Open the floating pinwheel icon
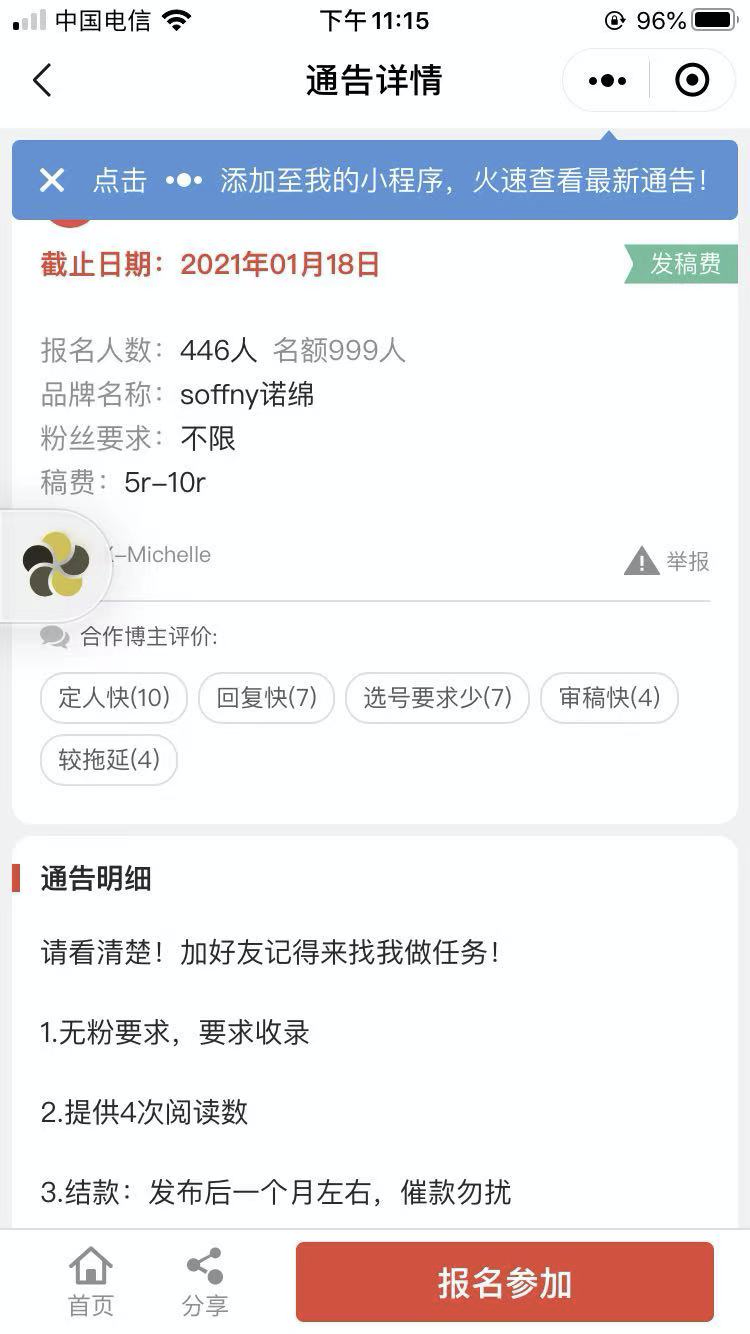The height and width of the screenshot is (1334, 750). [x=56, y=565]
